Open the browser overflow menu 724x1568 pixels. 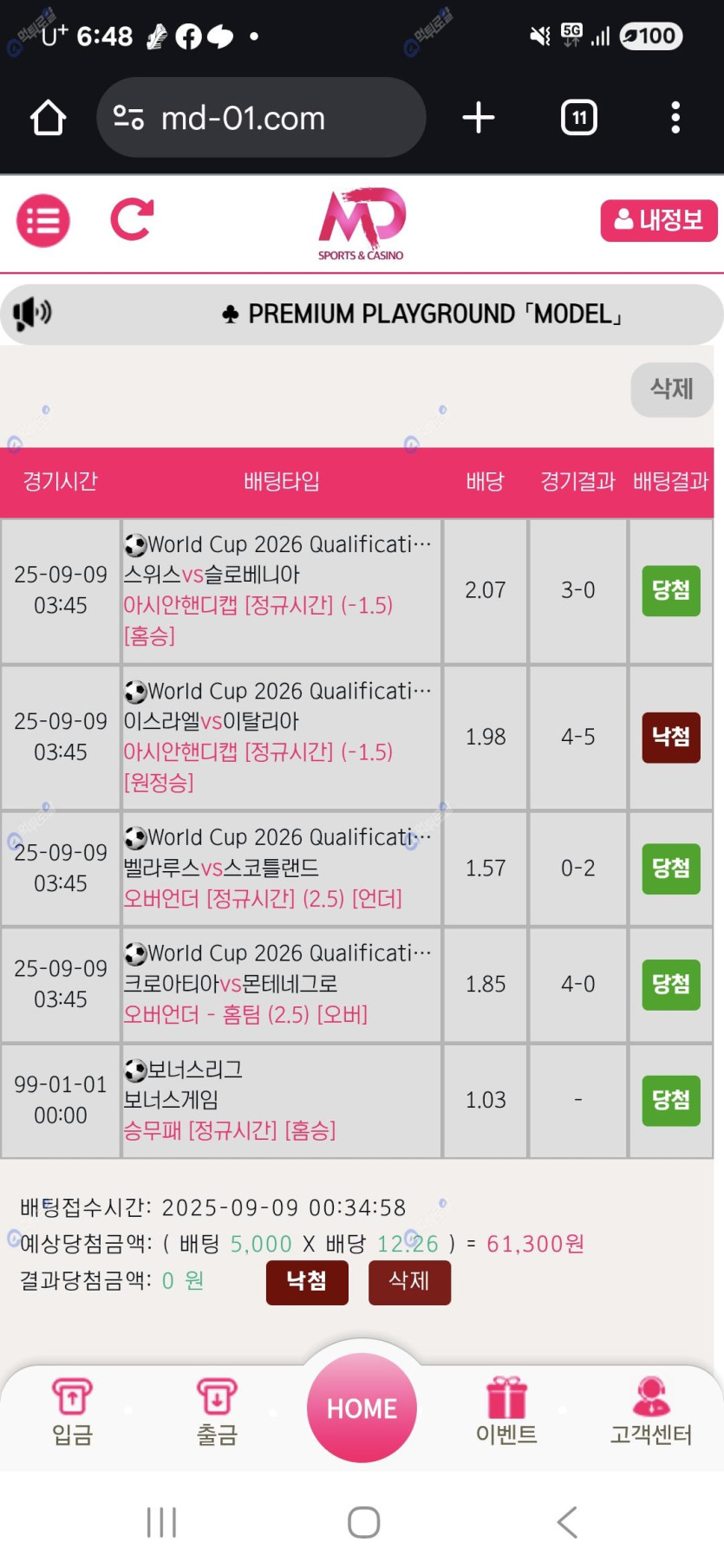pyautogui.click(x=675, y=118)
